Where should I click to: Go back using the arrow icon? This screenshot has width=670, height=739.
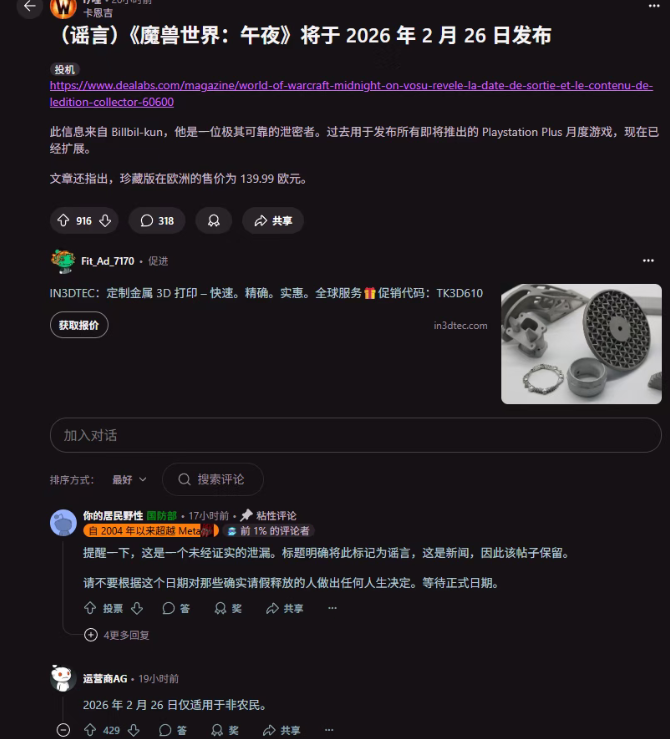28,6
